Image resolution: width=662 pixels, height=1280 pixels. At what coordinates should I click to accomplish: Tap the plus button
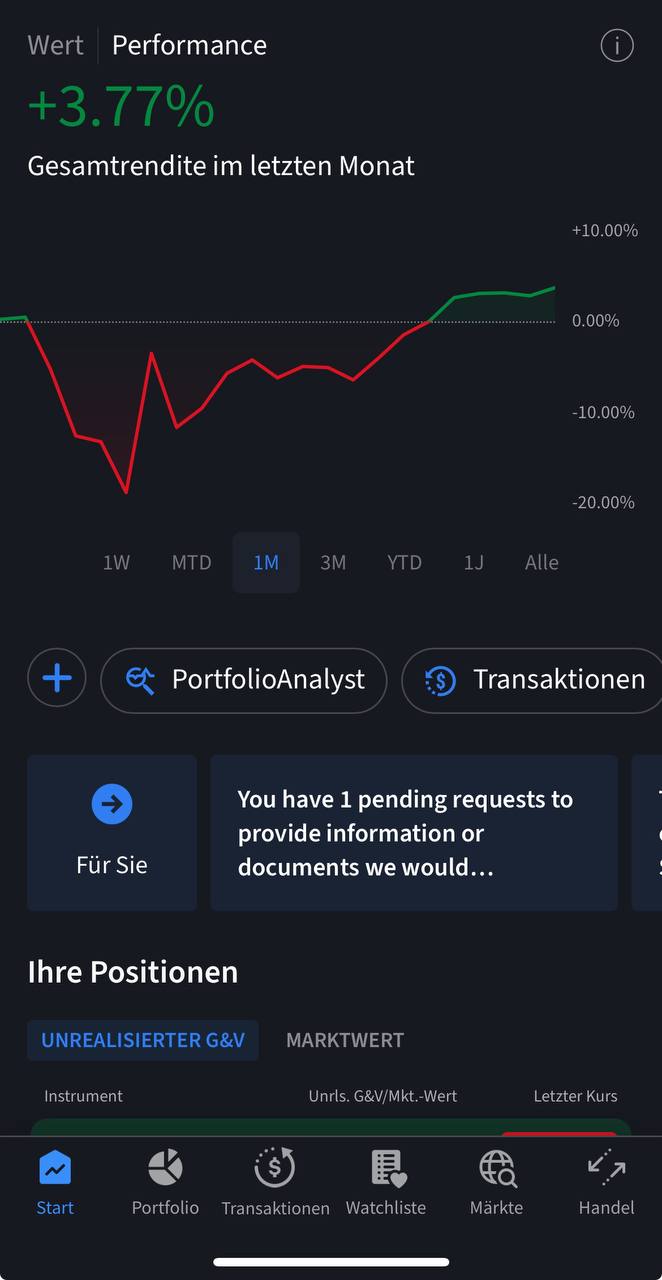(x=57, y=680)
